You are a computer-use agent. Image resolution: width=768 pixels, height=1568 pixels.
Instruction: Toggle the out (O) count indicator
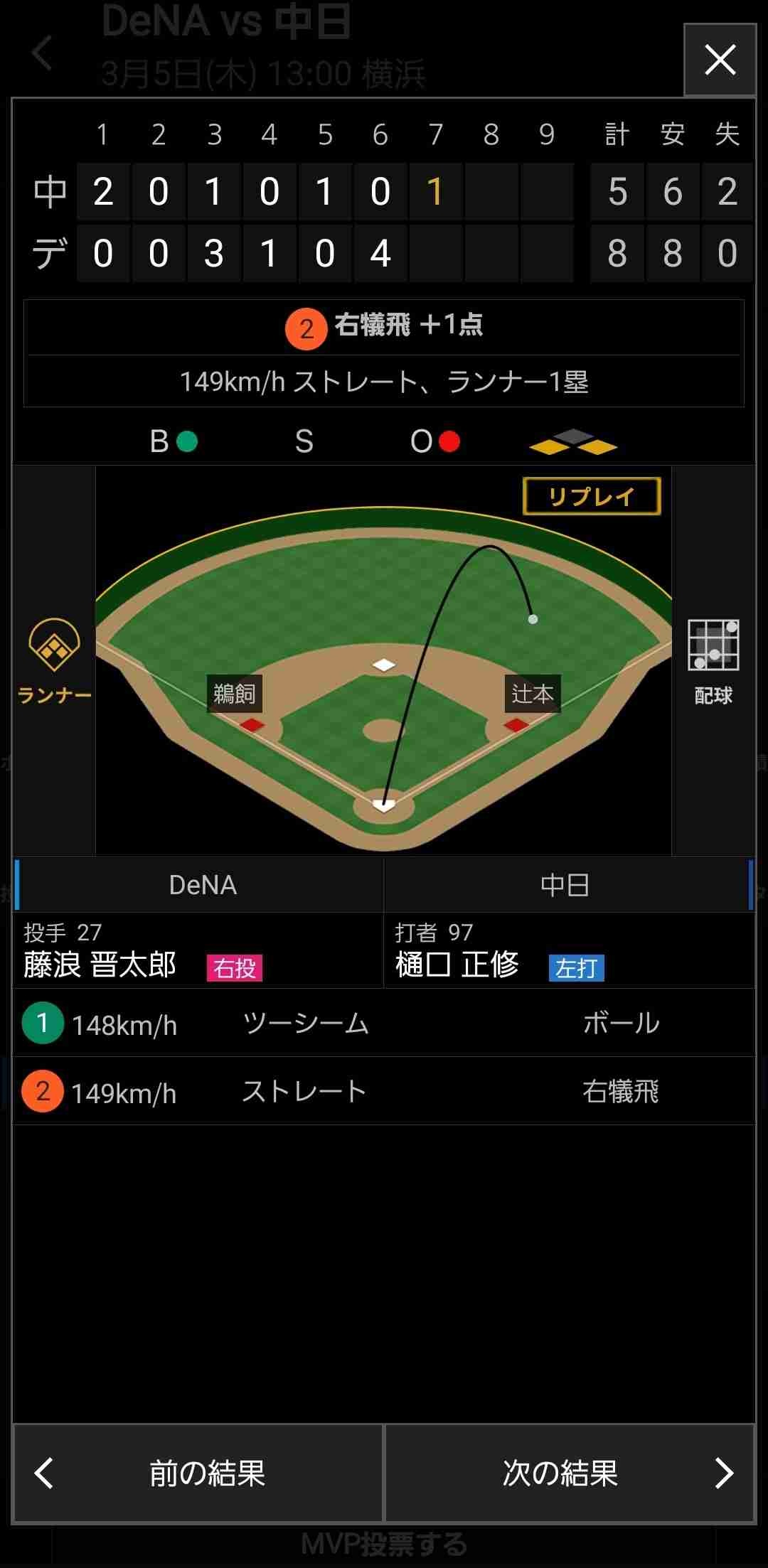coord(449,442)
